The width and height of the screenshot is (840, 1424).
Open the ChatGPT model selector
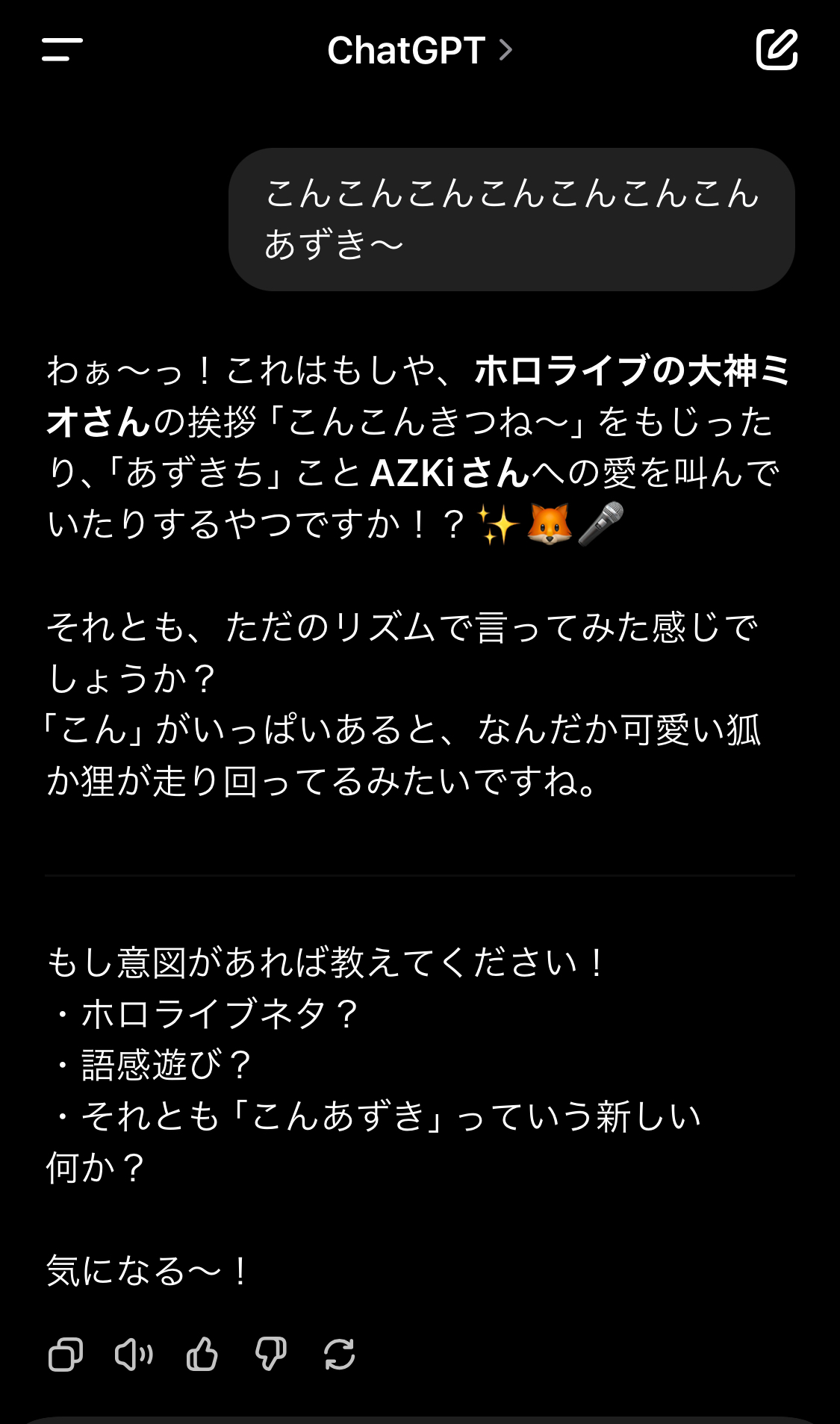[x=420, y=51]
